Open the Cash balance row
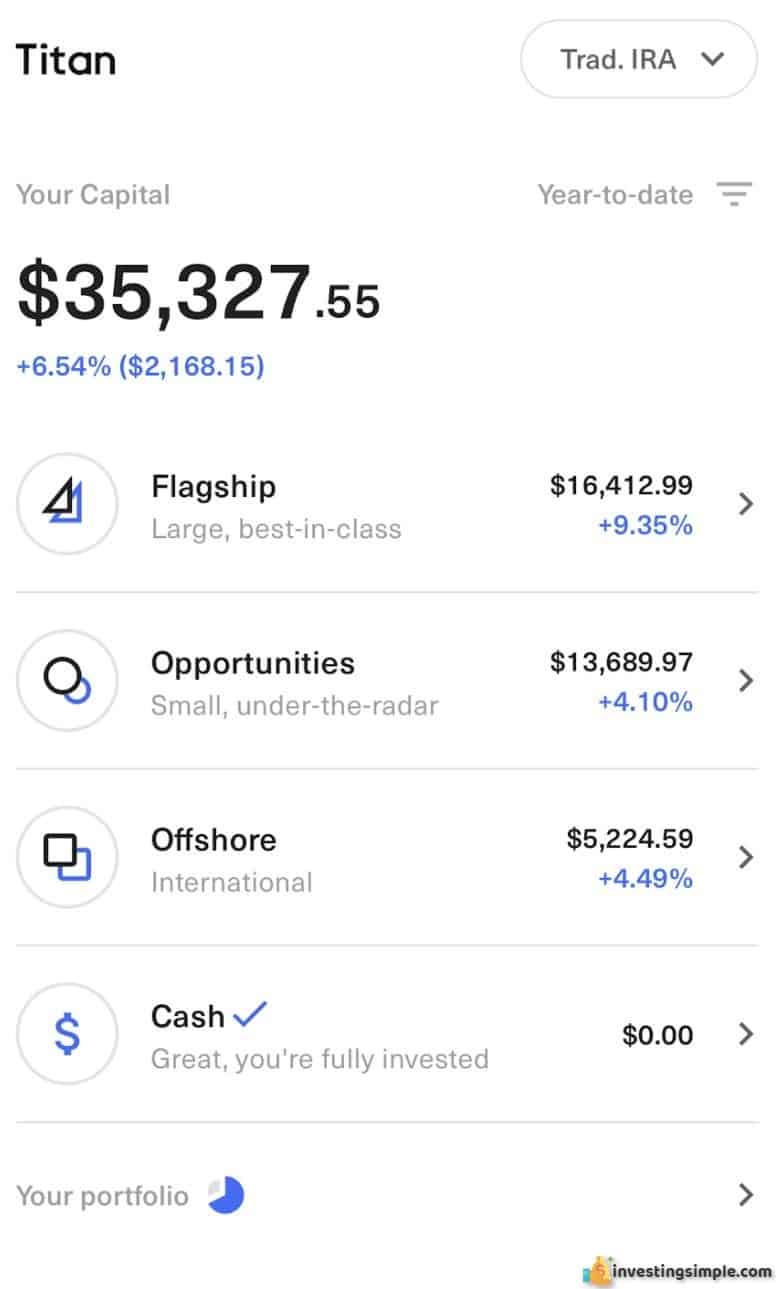This screenshot has width=780, height=1289. point(388,1034)
